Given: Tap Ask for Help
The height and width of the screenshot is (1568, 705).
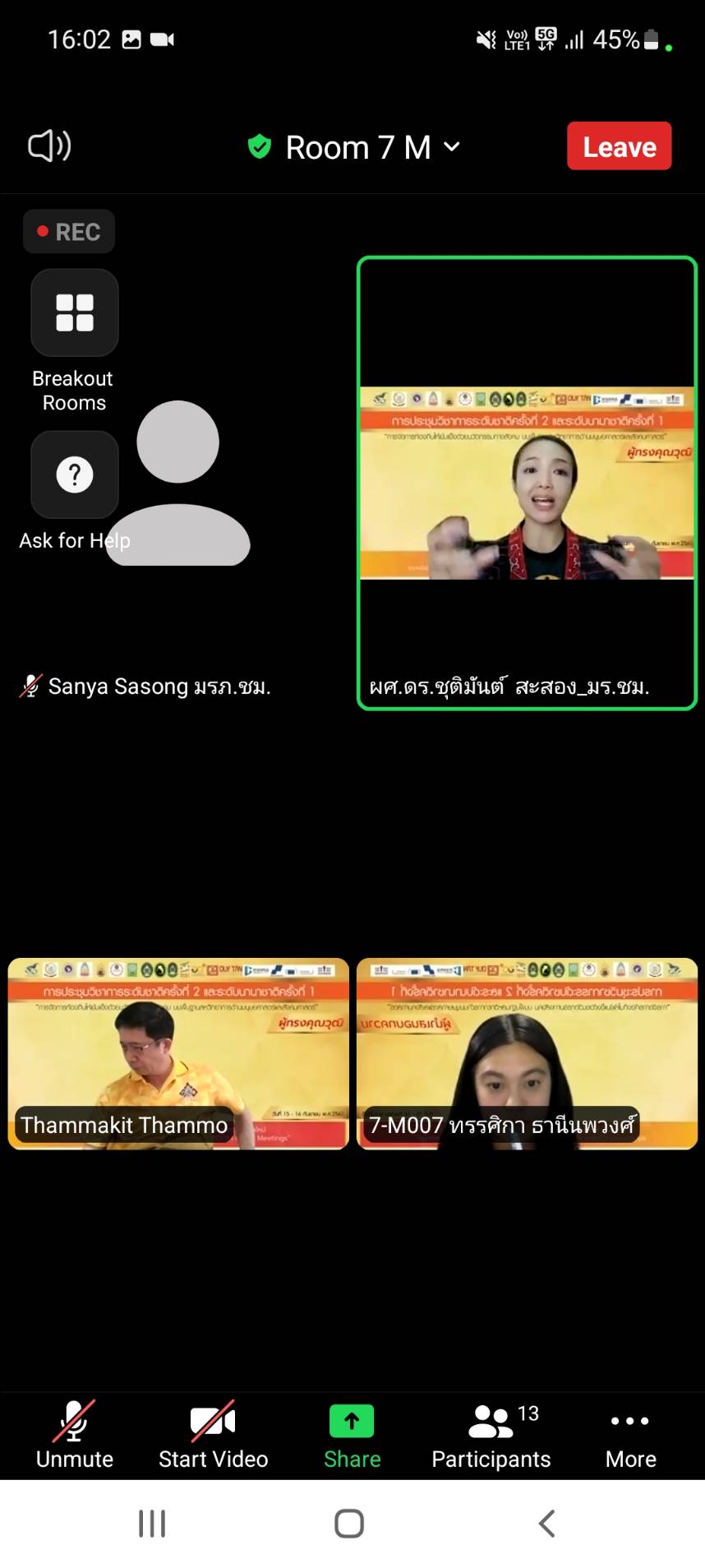Looking at the screenshot, I should (74, 474).
